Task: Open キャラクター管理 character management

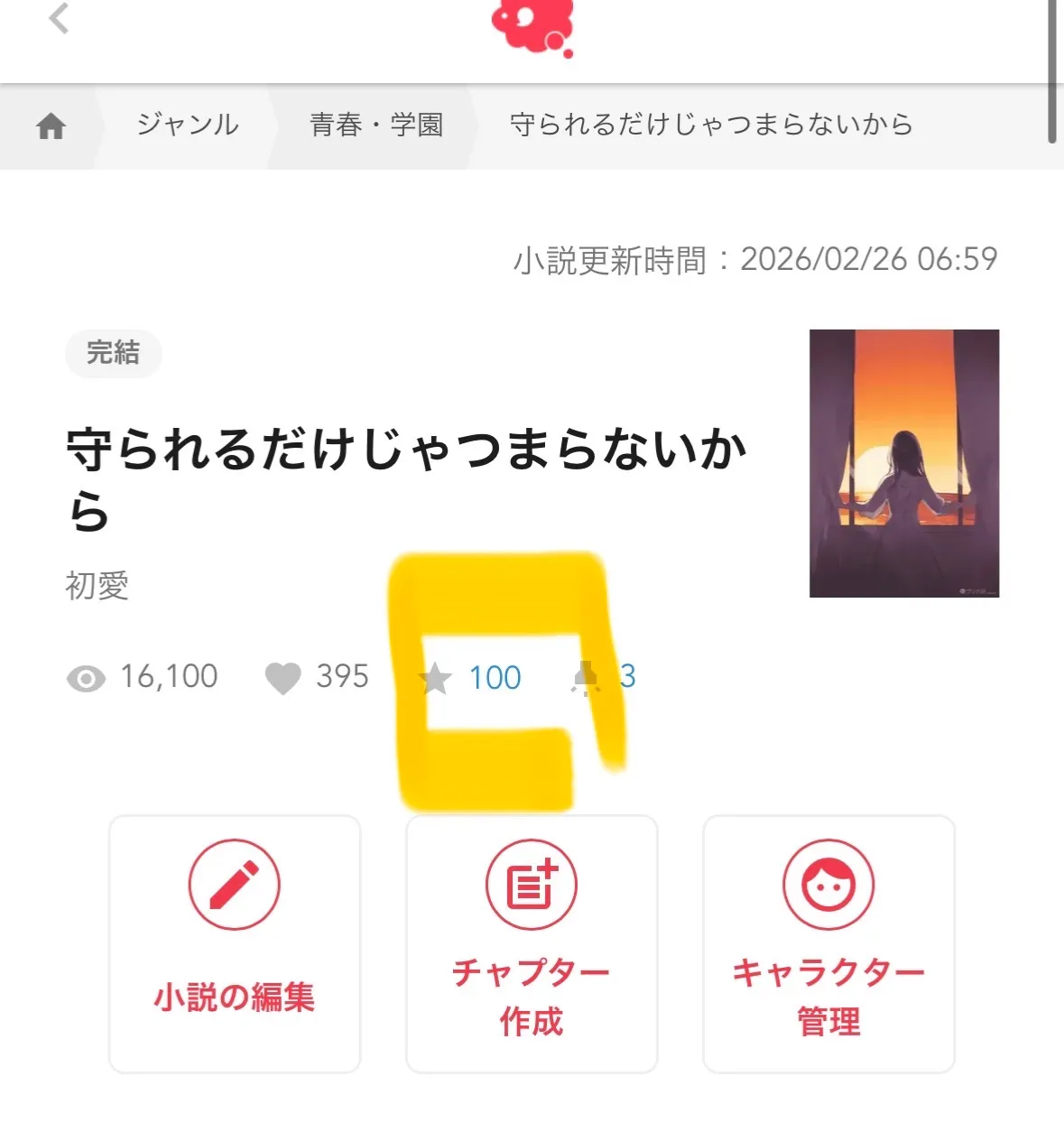Action: tap(828, 943)
